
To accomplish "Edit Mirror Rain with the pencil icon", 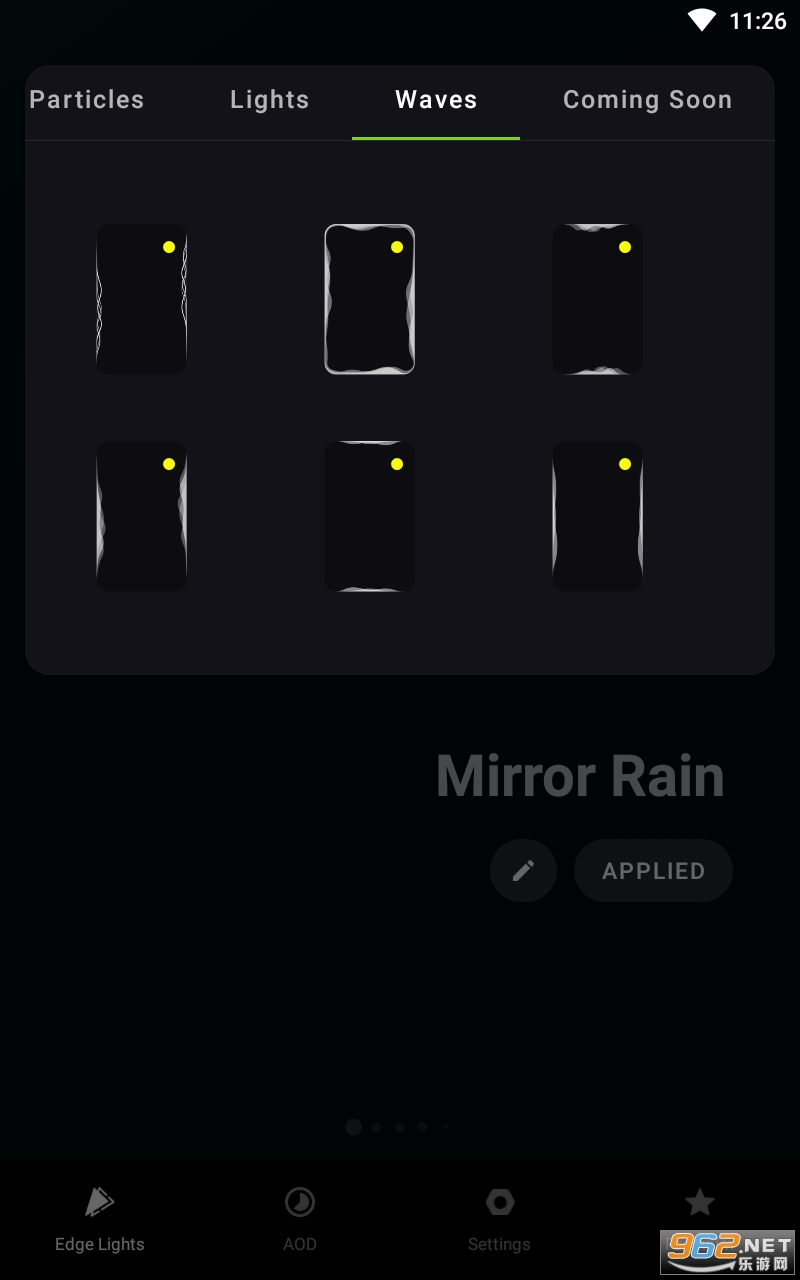I will click(523, 871).
